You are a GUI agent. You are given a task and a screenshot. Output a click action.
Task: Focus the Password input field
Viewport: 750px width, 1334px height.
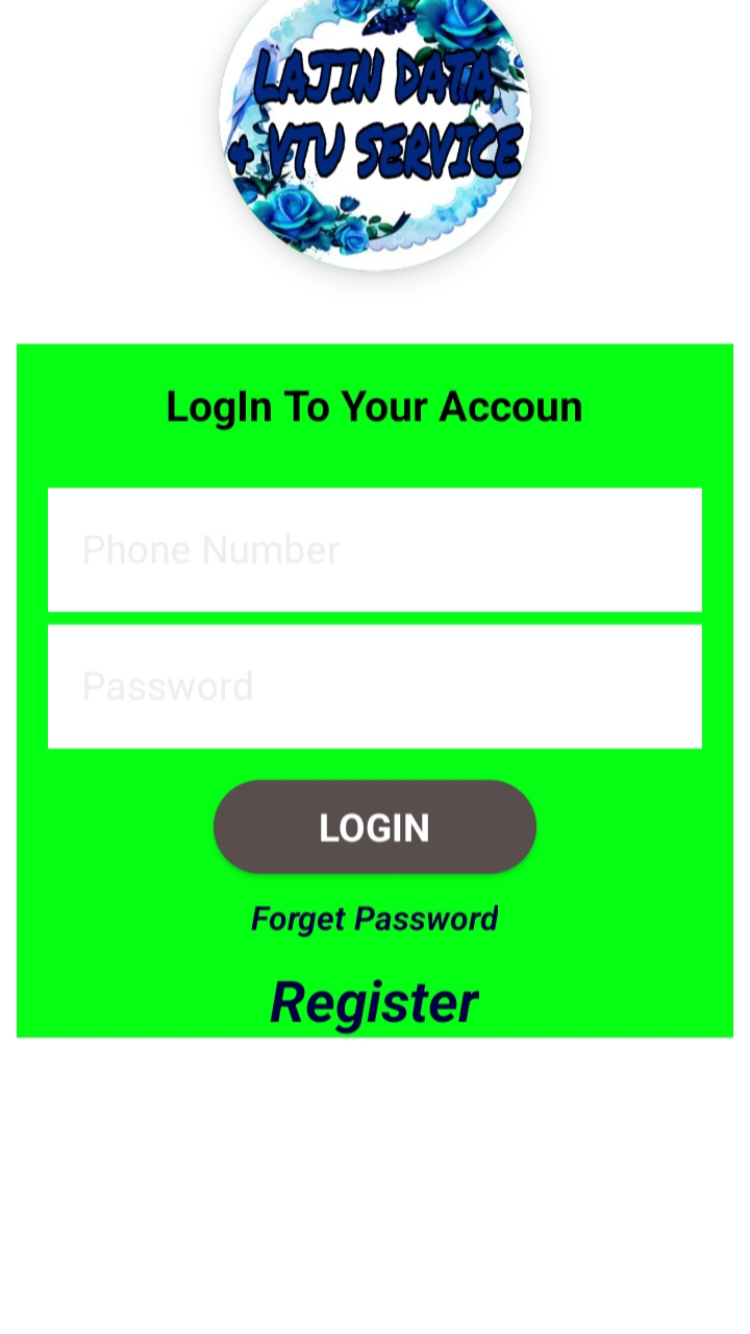374,686
